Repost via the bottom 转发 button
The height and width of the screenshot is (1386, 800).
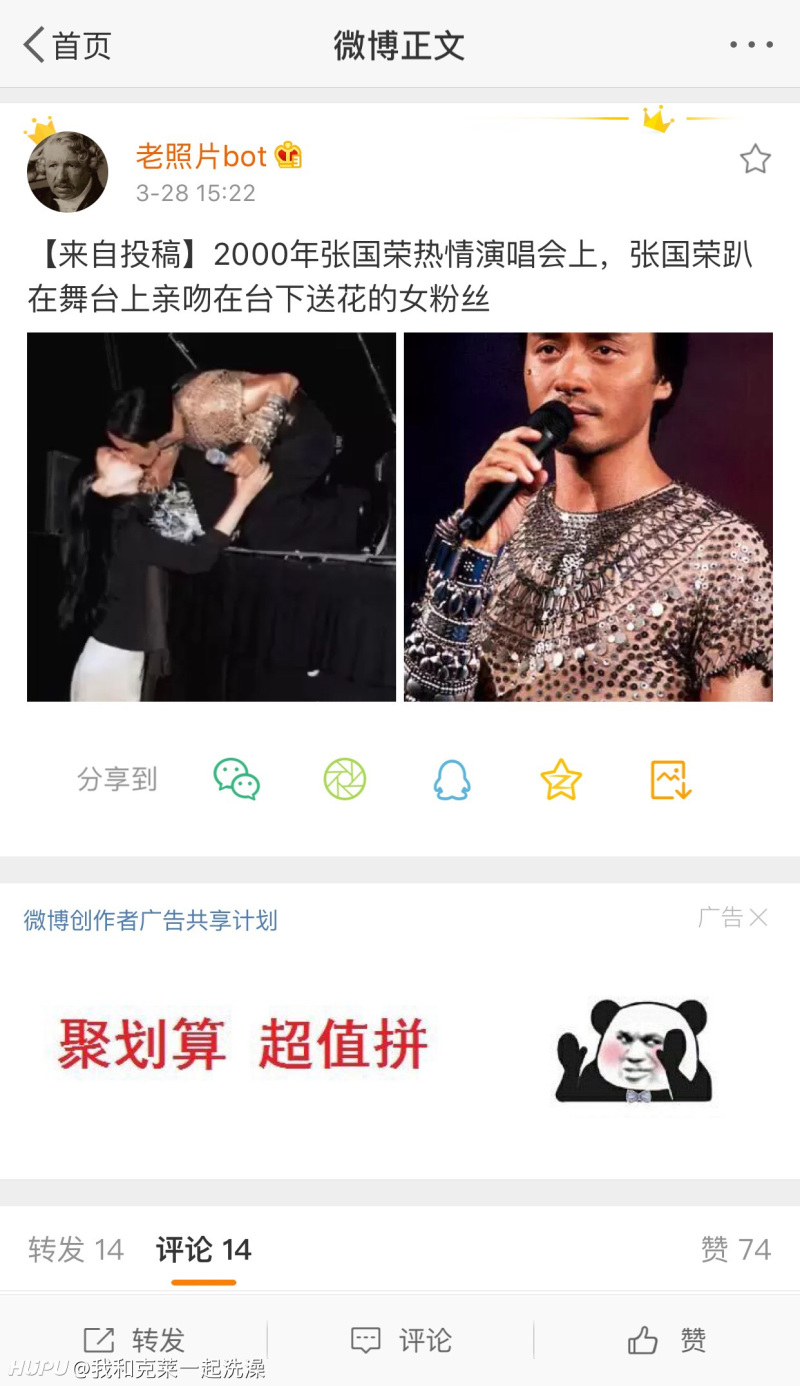(135, 1340)
